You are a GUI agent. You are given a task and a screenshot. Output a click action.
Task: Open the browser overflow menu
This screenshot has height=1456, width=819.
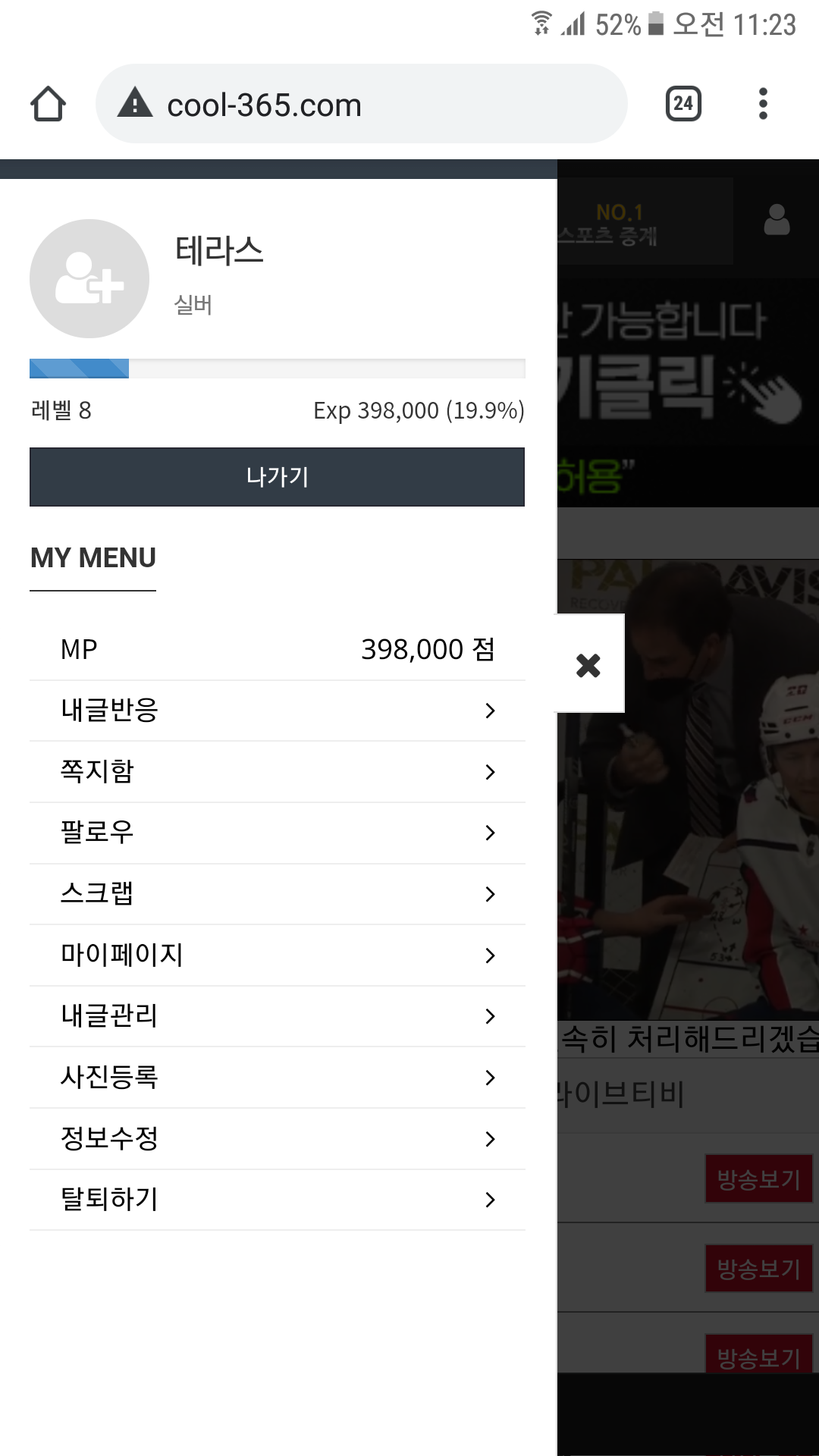click(x=763, y=104)
